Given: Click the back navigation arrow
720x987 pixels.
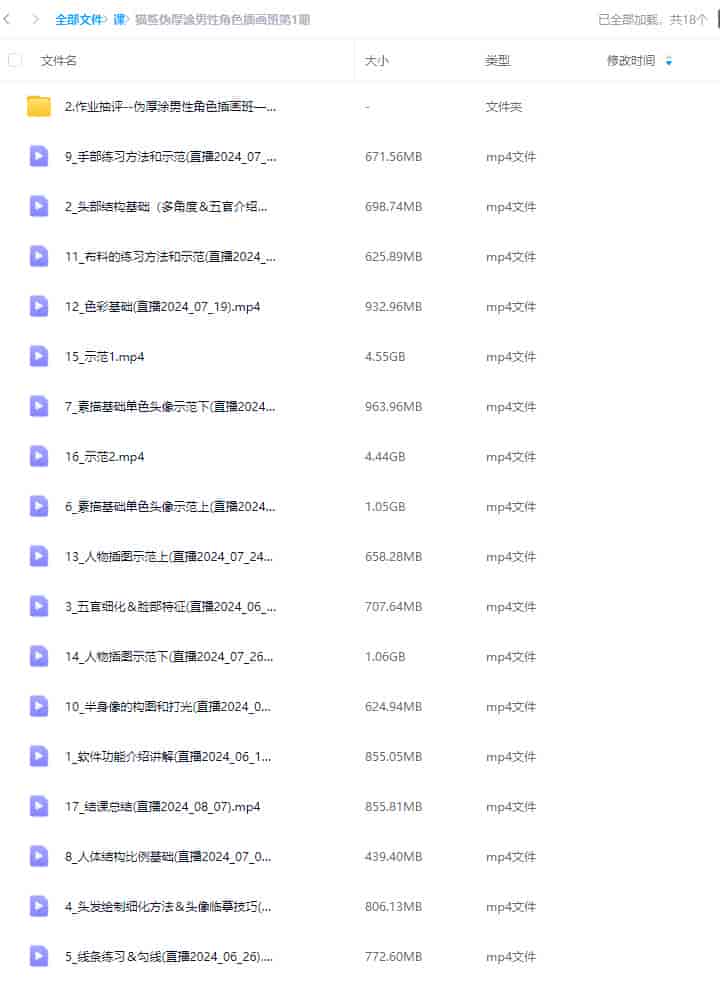Looking at the screenshot, I should (x=10, y=19).
